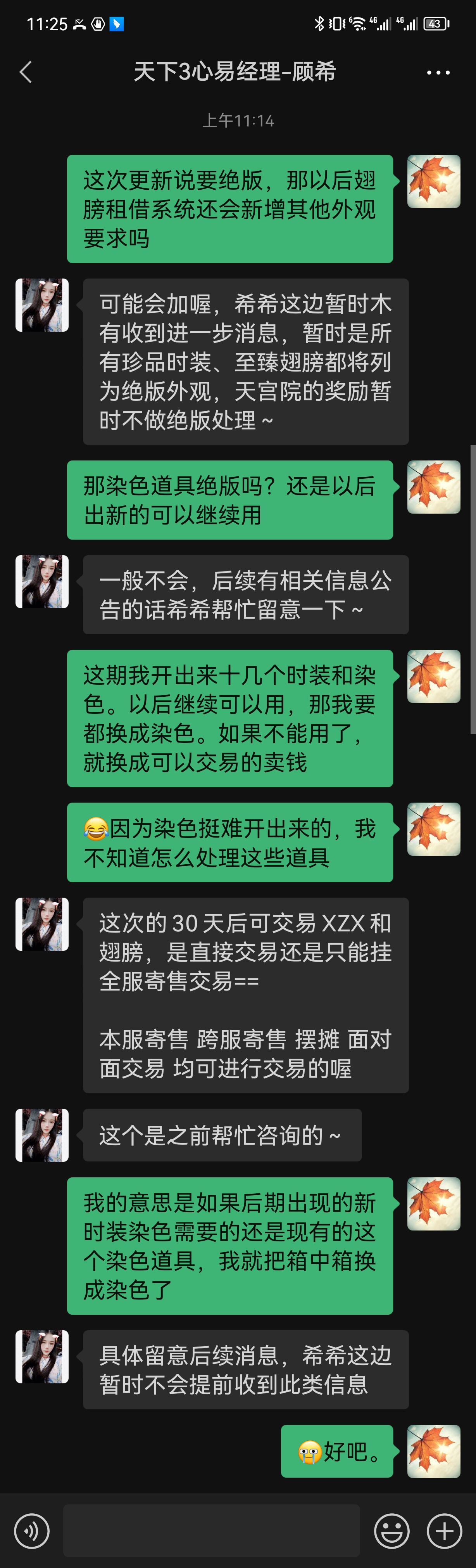476x1568 pixels.
Task: Focus the message text field
Action: tap(212, 1530)
